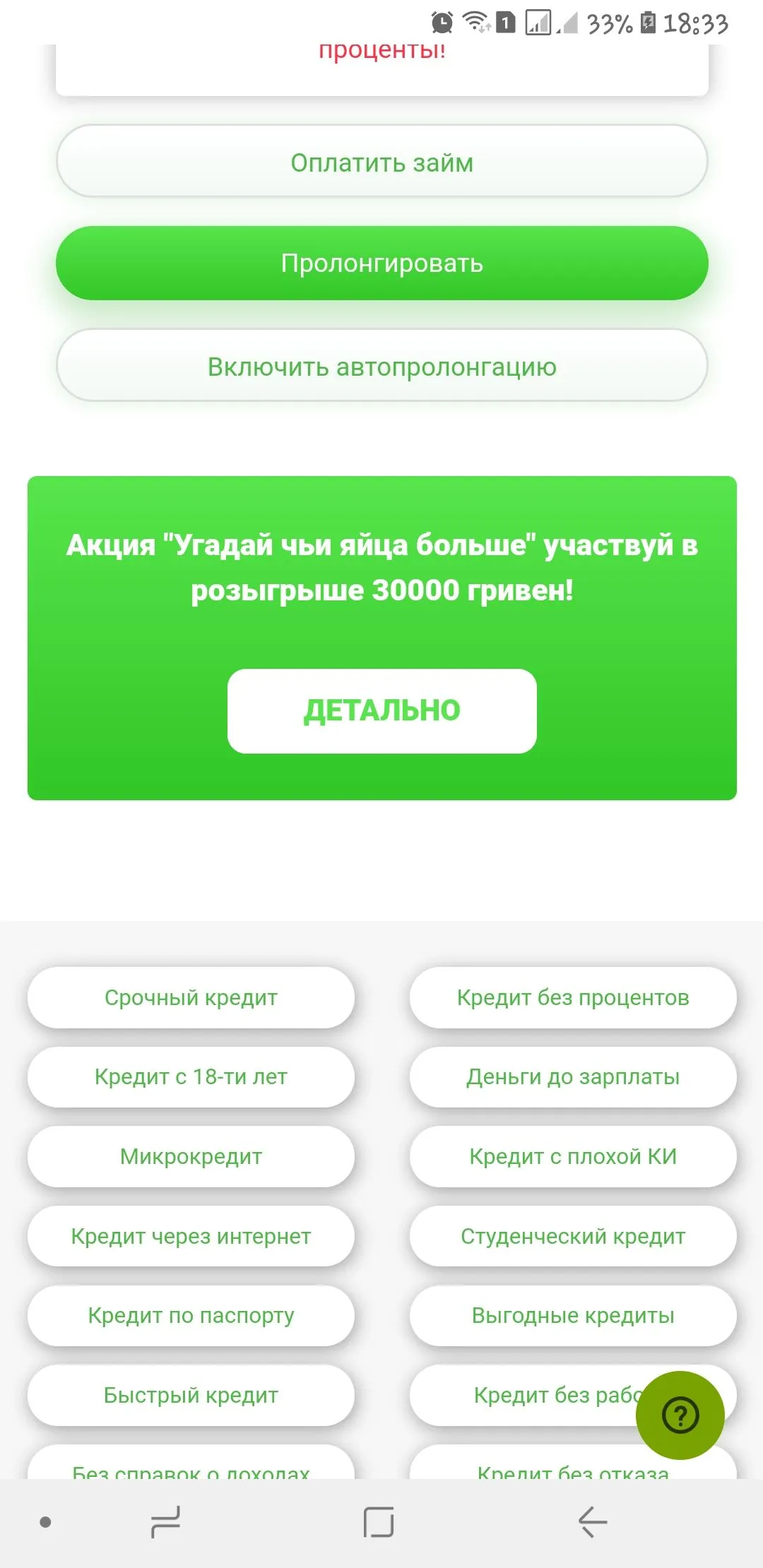Tap Кредит по паспорту
The image size is (763, 1568).
click(191, 1315)
